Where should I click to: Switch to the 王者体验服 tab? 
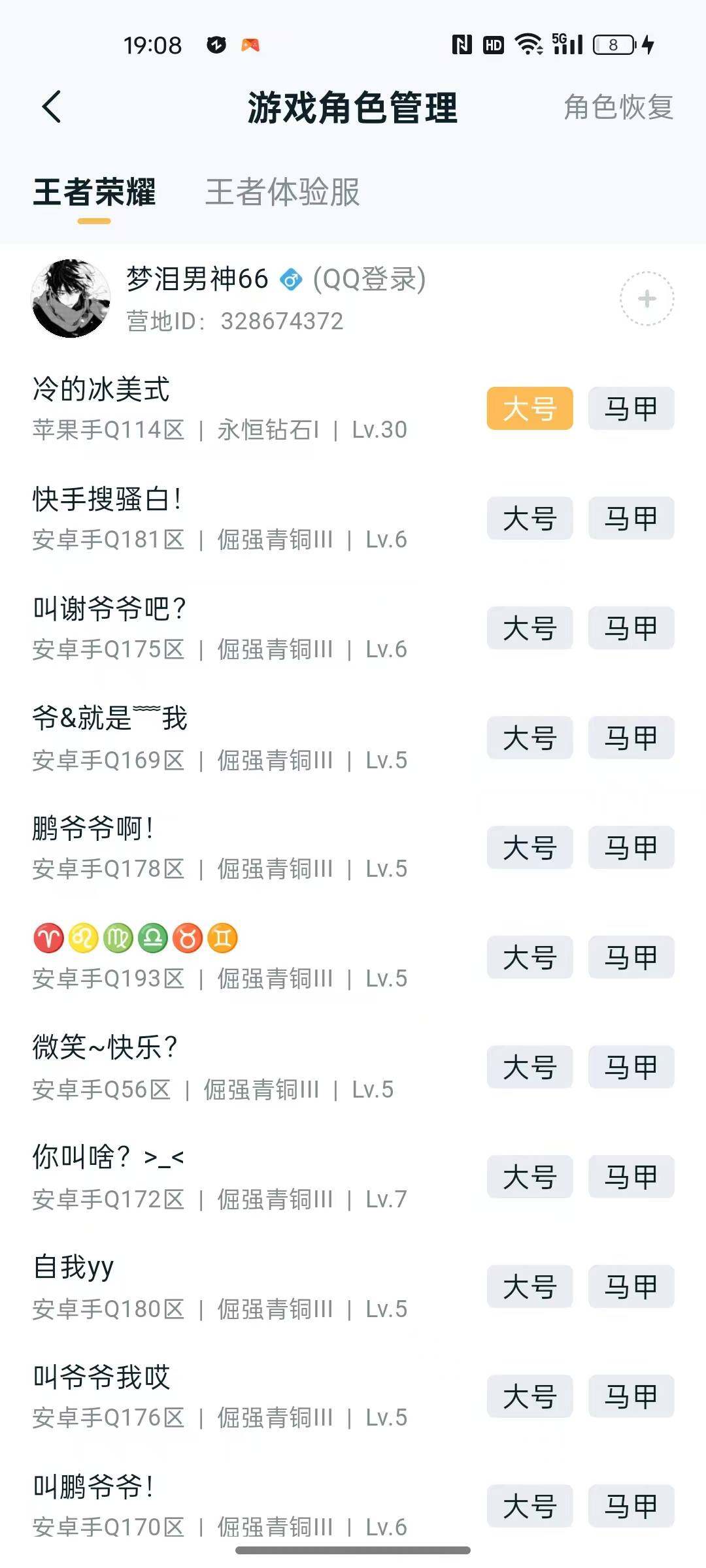tap(282, 193)
